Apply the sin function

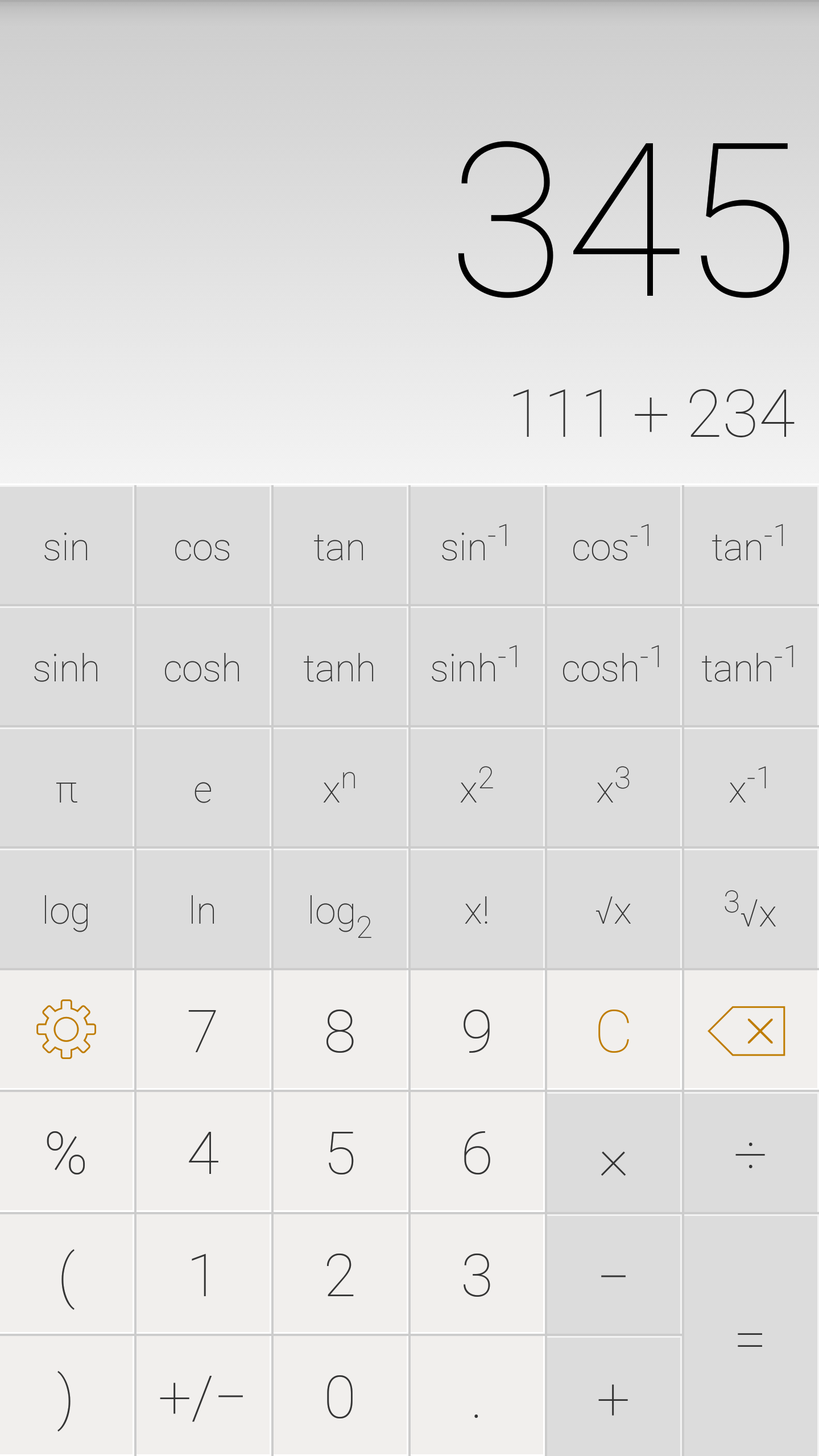pos(67,546)
